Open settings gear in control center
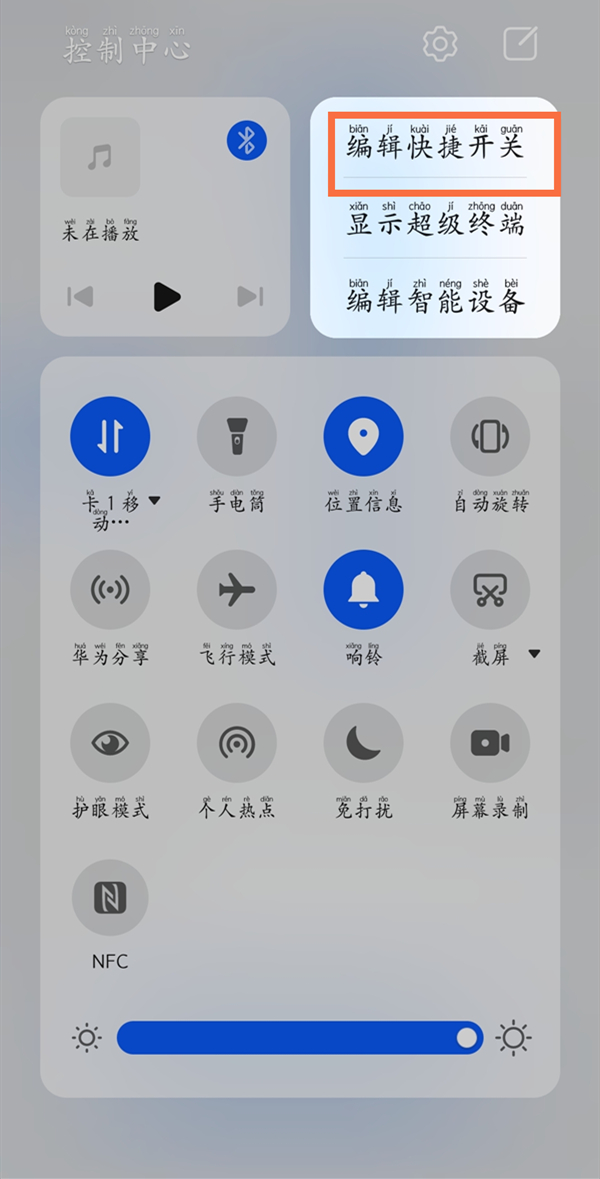 440,44
